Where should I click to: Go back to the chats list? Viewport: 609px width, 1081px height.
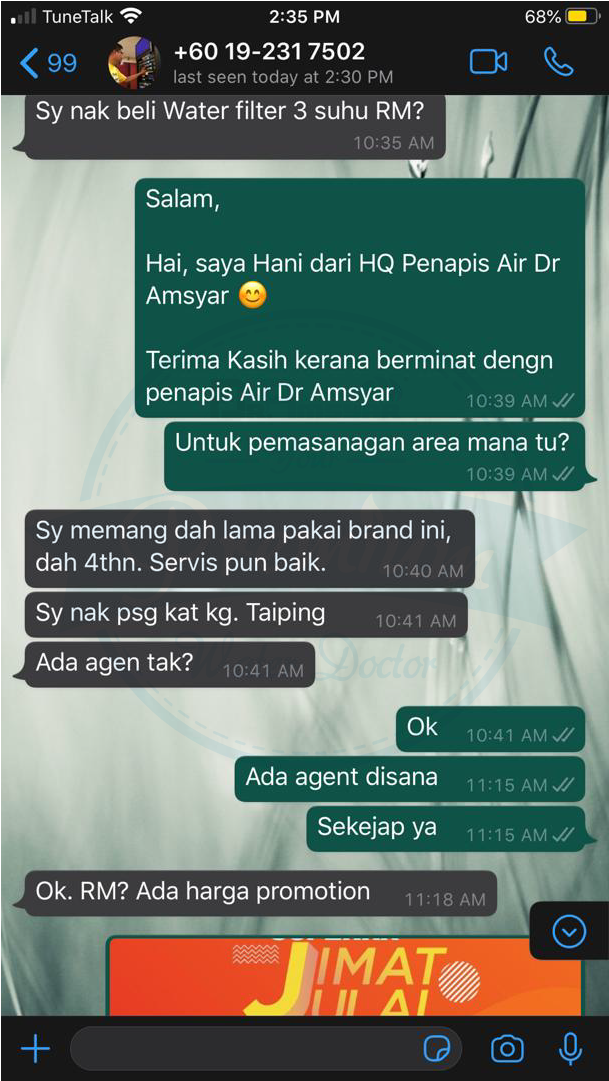pos(47,63)
